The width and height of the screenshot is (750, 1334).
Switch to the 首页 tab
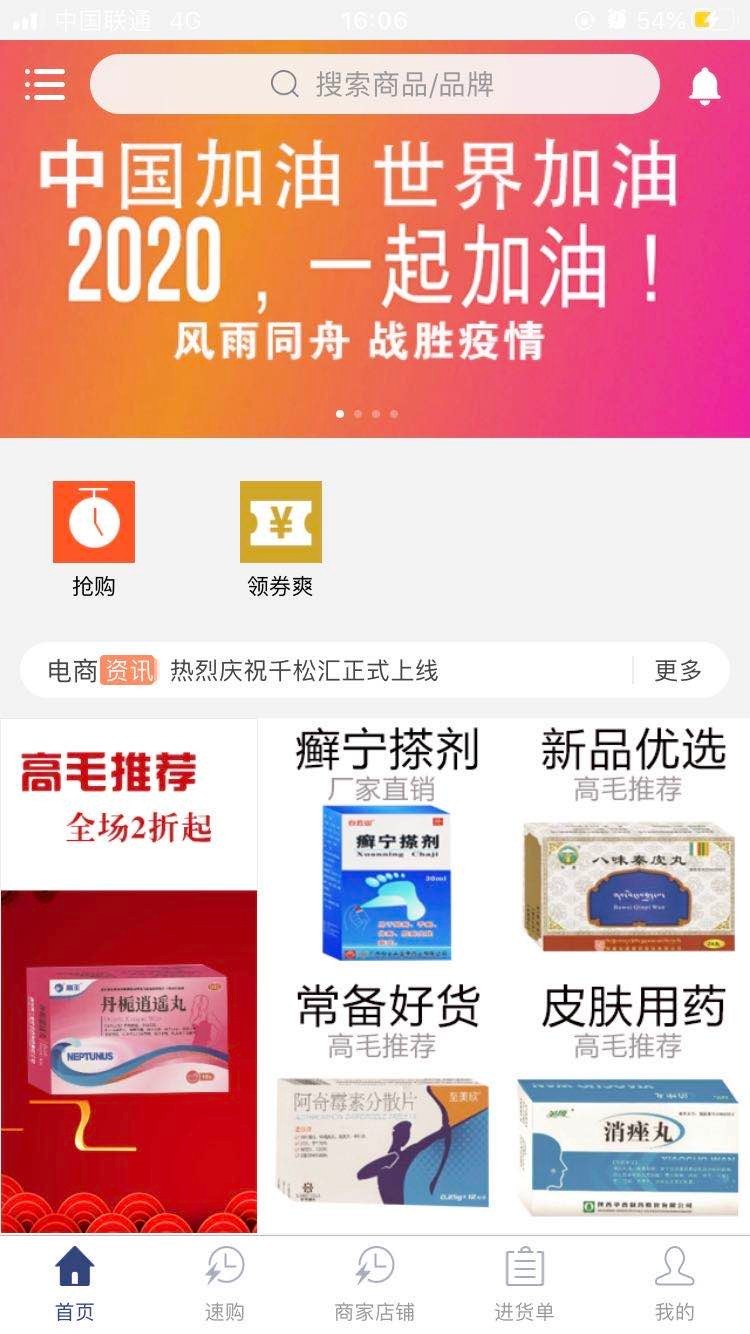coord(75,1285)
